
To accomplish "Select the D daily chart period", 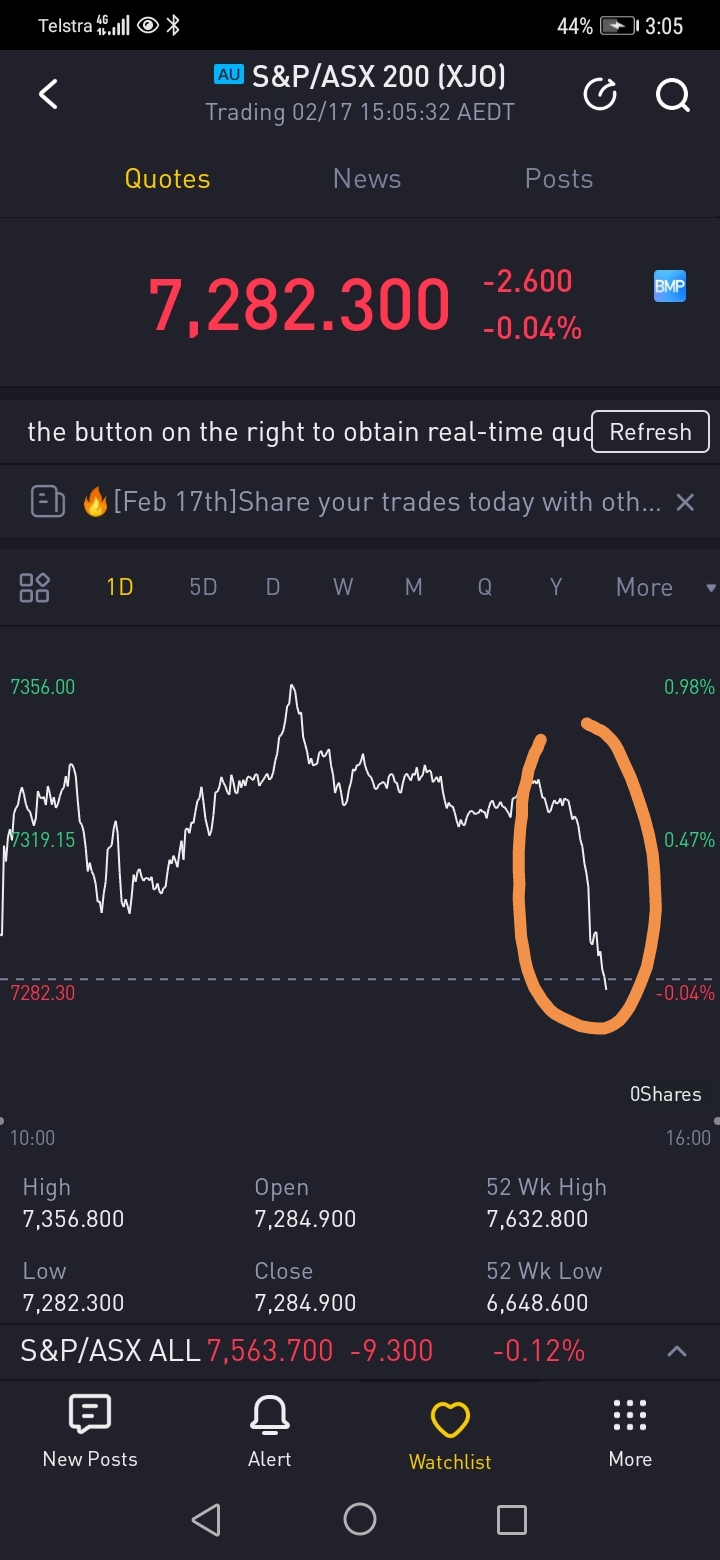I will click(x=273, y=587).
